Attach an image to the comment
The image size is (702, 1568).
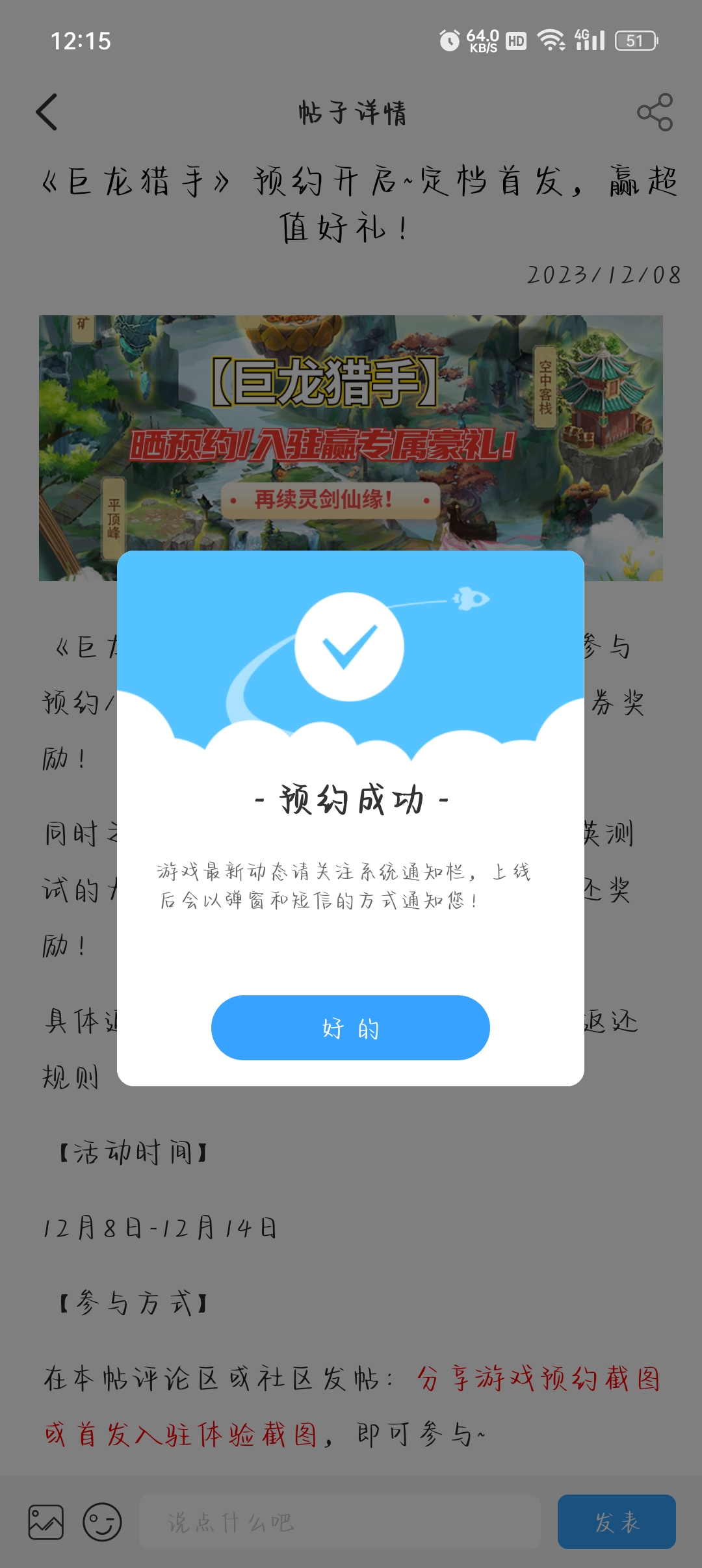tap(45, 1522)
